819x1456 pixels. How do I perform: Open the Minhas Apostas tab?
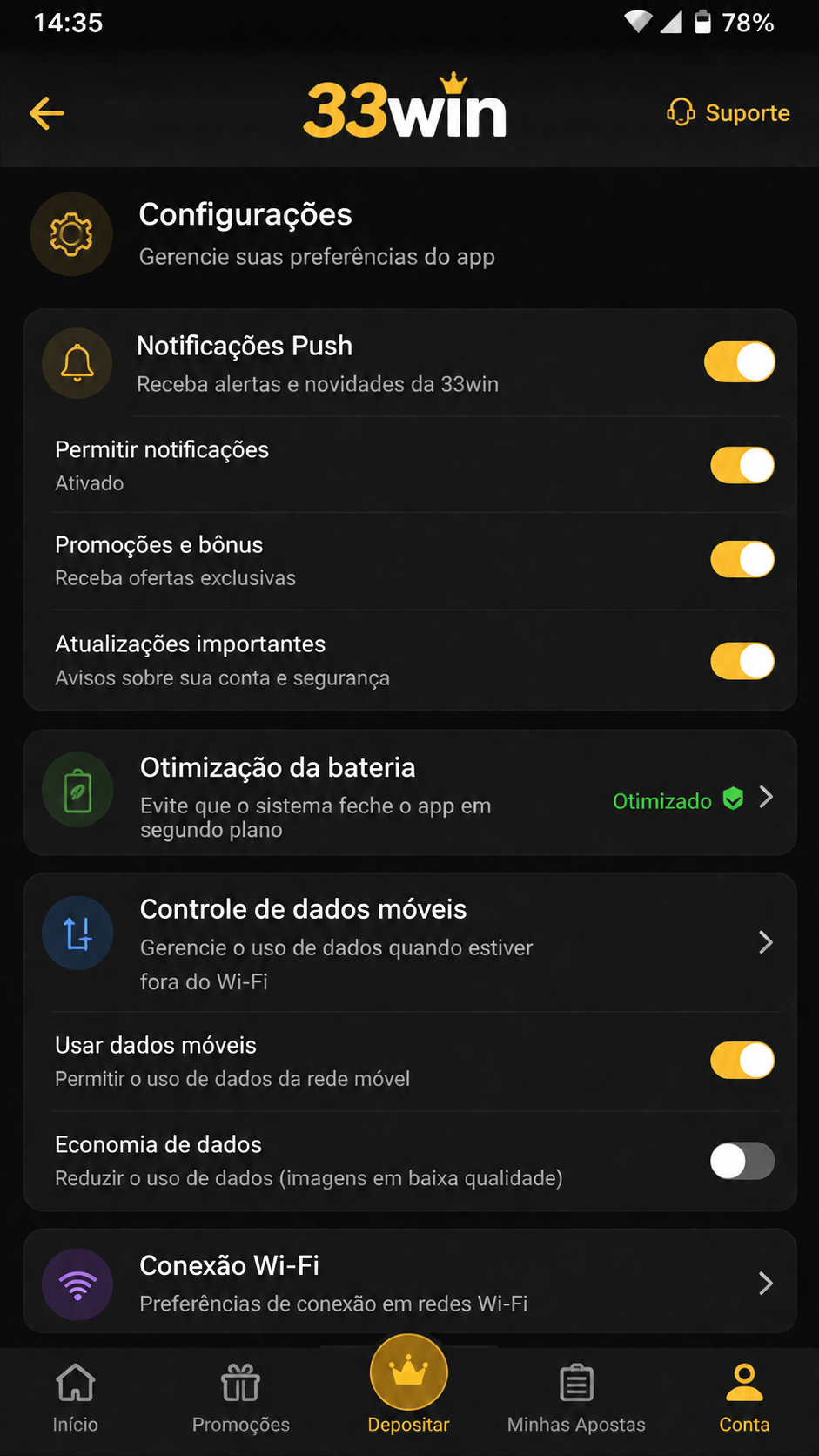tap(576, 1399)
